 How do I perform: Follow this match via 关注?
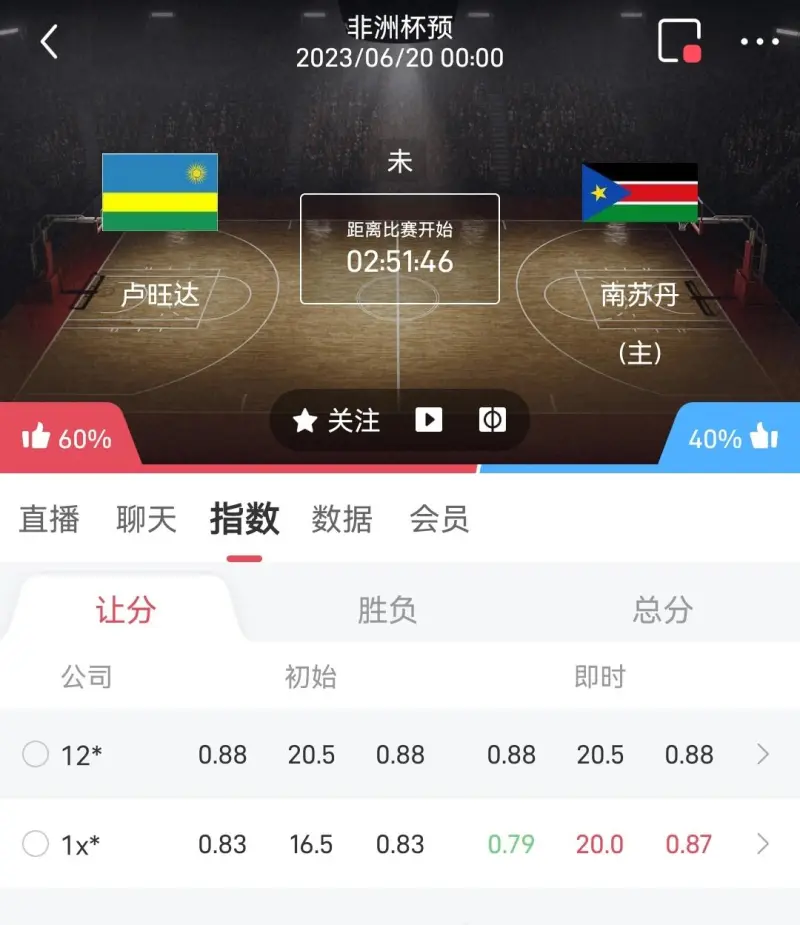click(x=337, y=421)
